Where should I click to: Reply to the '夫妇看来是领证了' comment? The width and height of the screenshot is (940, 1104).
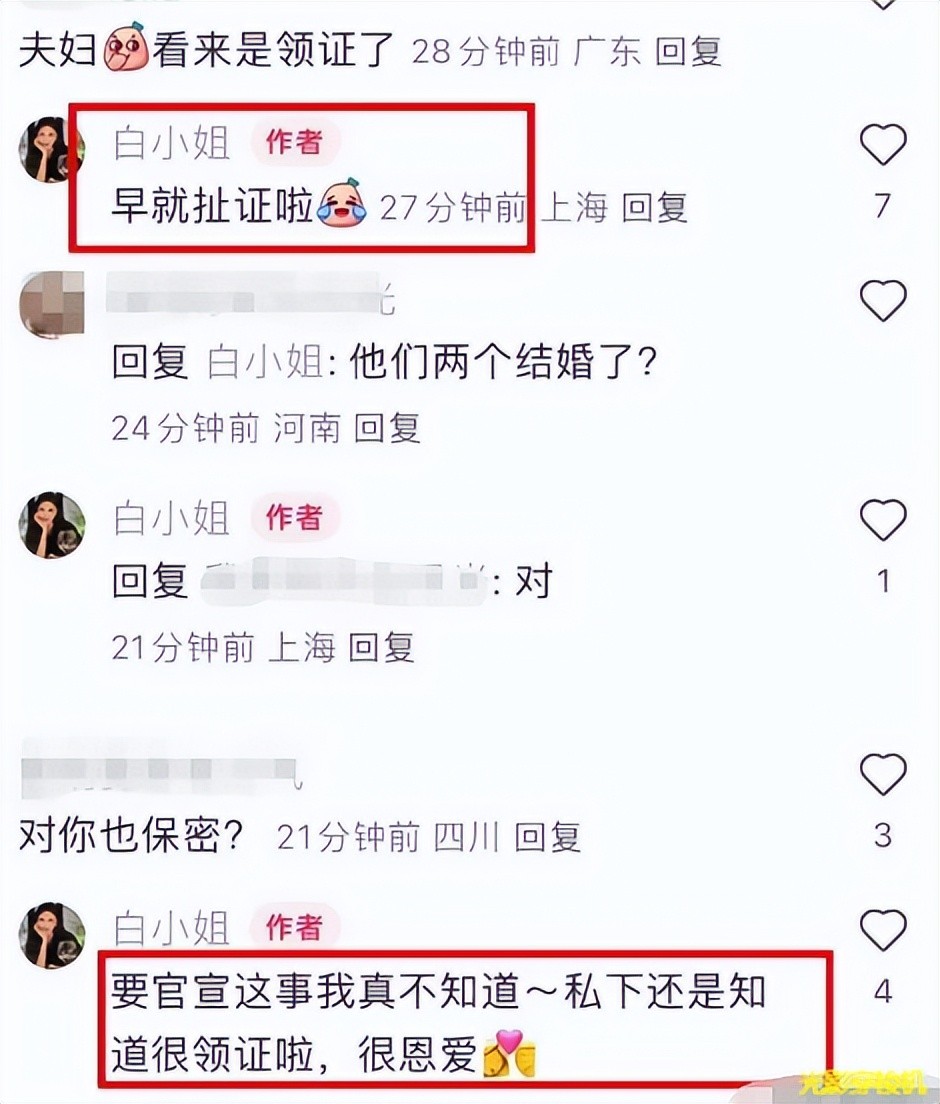[689, 51]
